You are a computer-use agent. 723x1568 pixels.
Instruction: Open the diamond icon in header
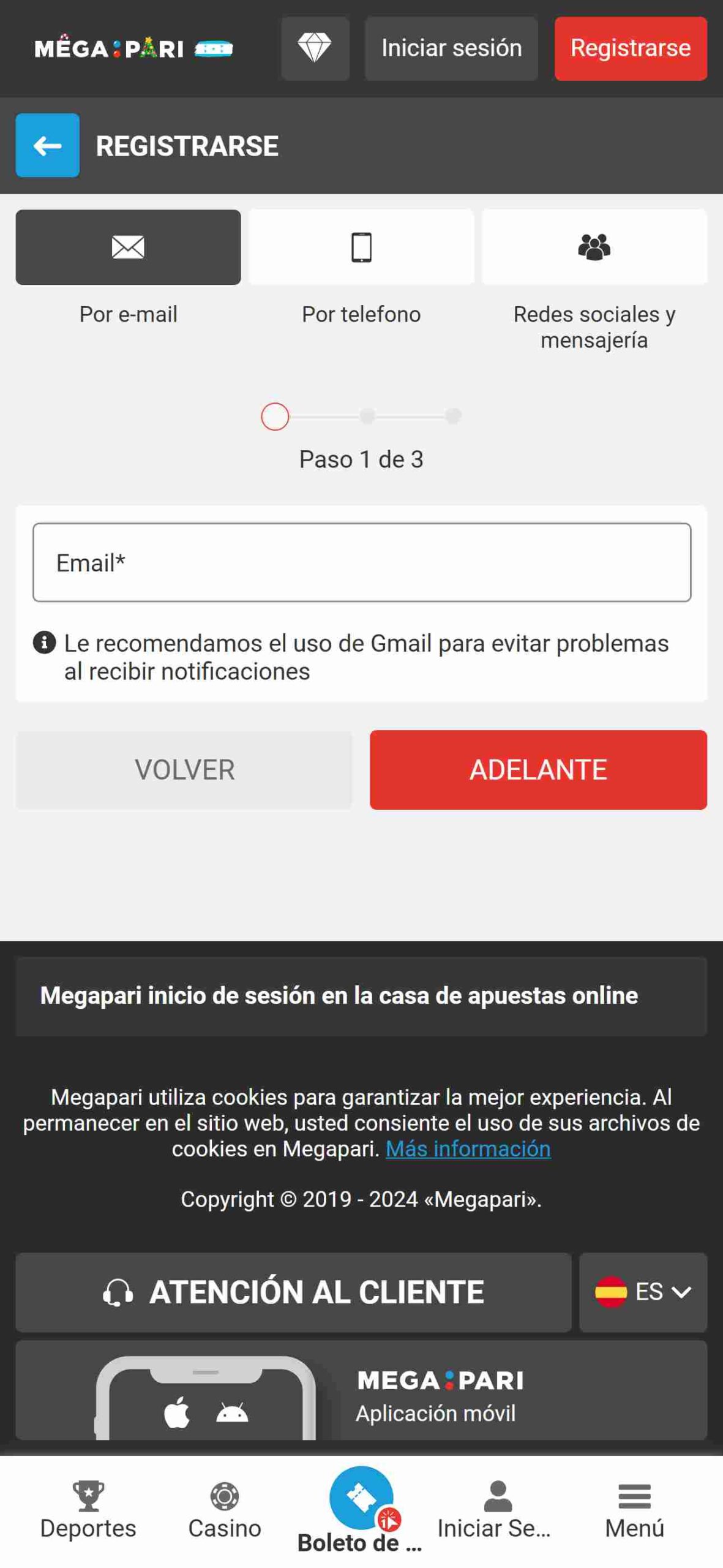[x=315, y=48]
